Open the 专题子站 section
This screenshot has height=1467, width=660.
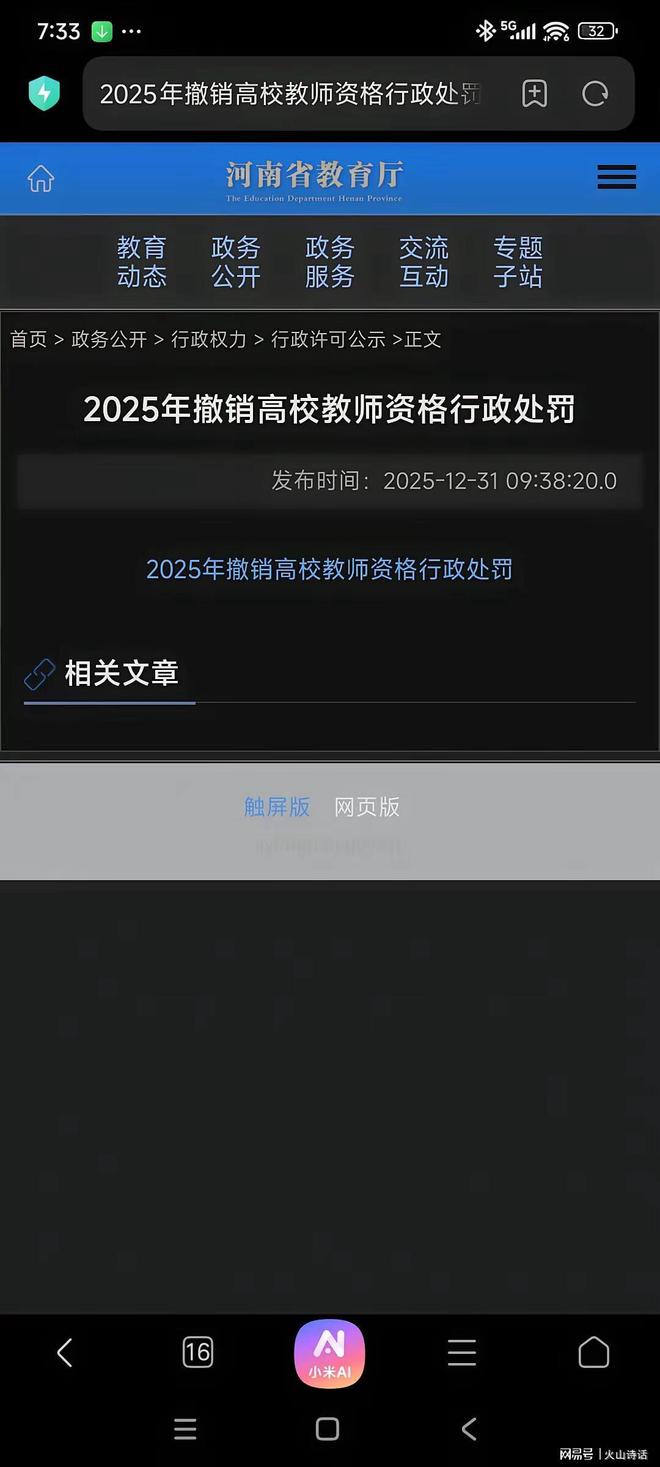pyautogui.click(x=517, y=262)
